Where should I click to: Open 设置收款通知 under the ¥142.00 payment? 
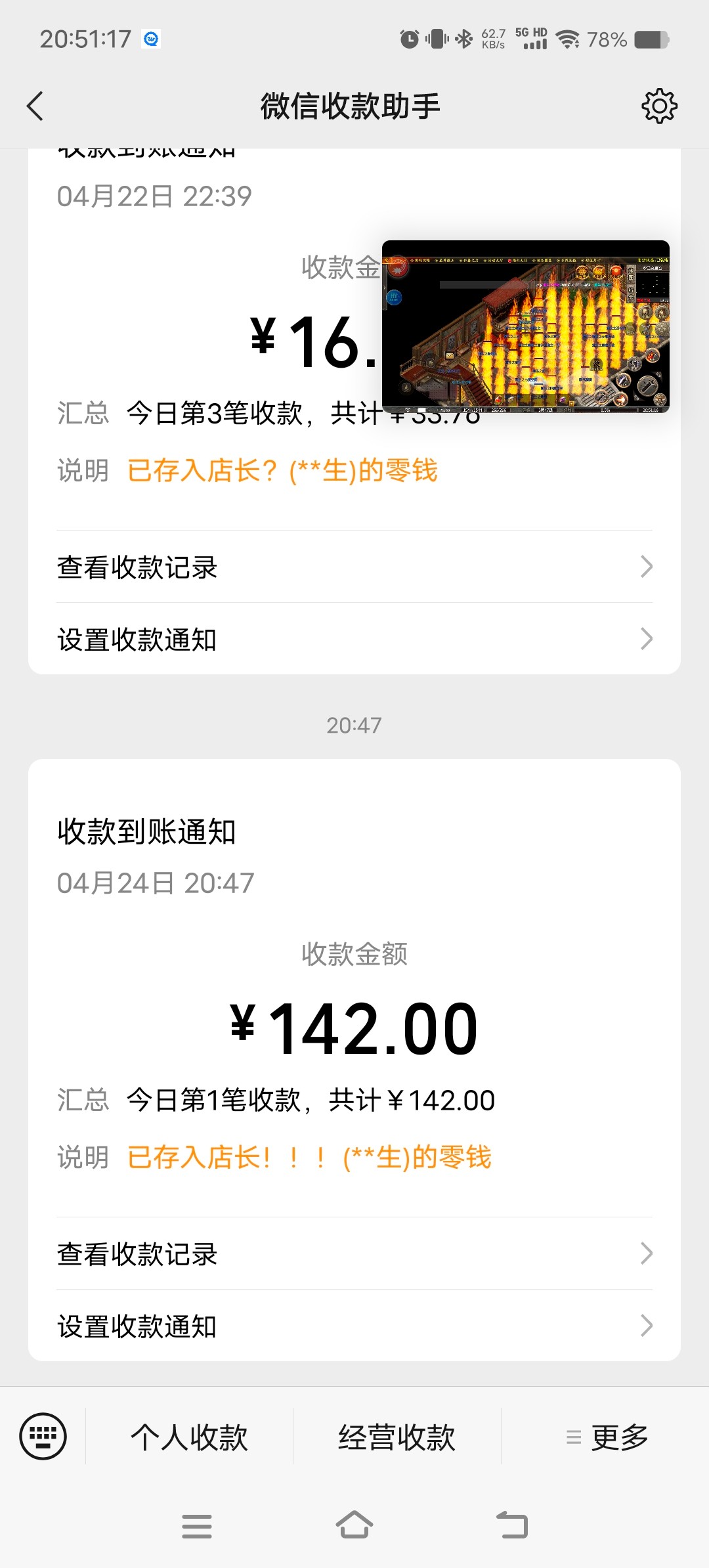(x=354, y=1326)
